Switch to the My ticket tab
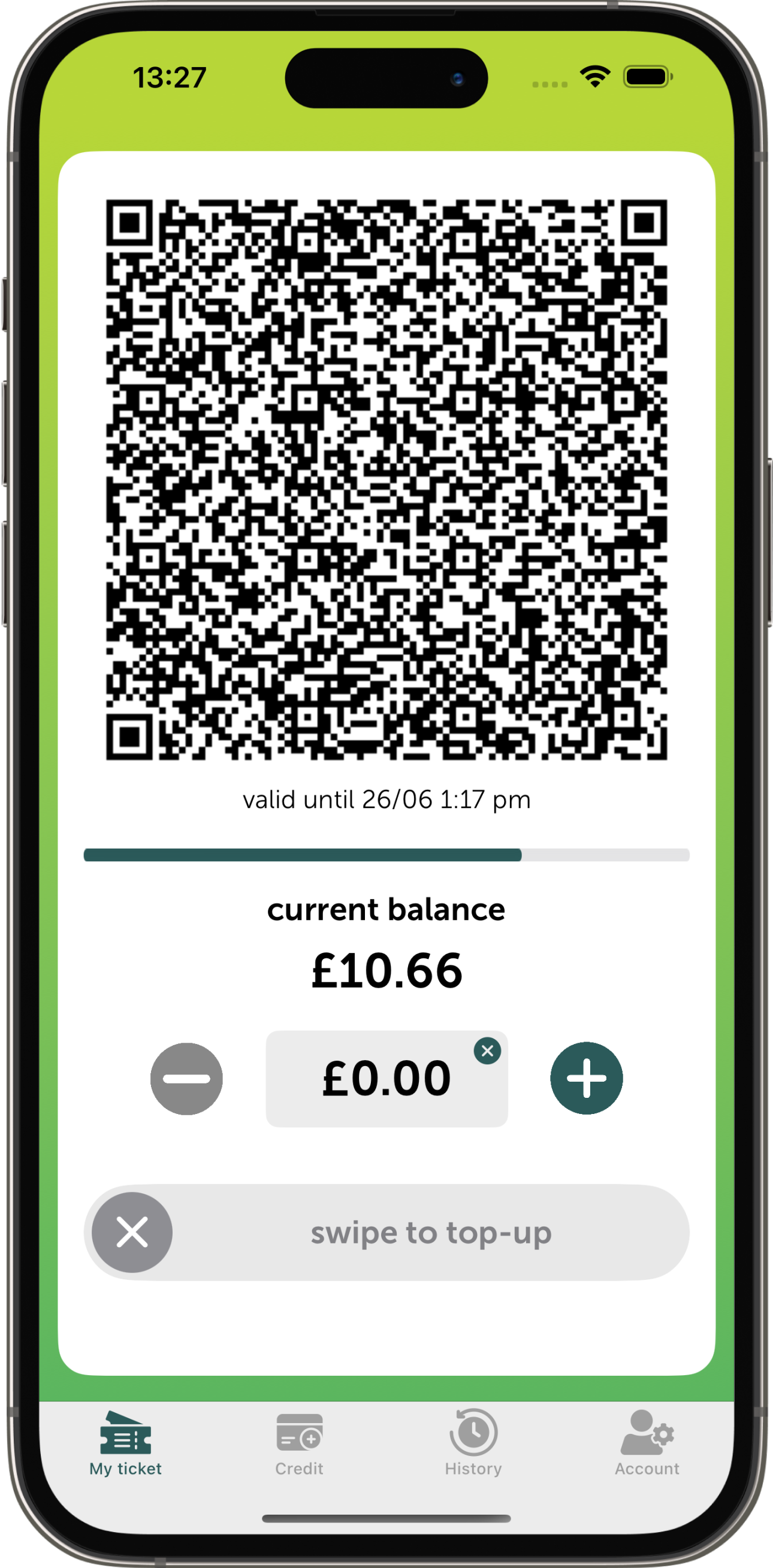 125,1443
